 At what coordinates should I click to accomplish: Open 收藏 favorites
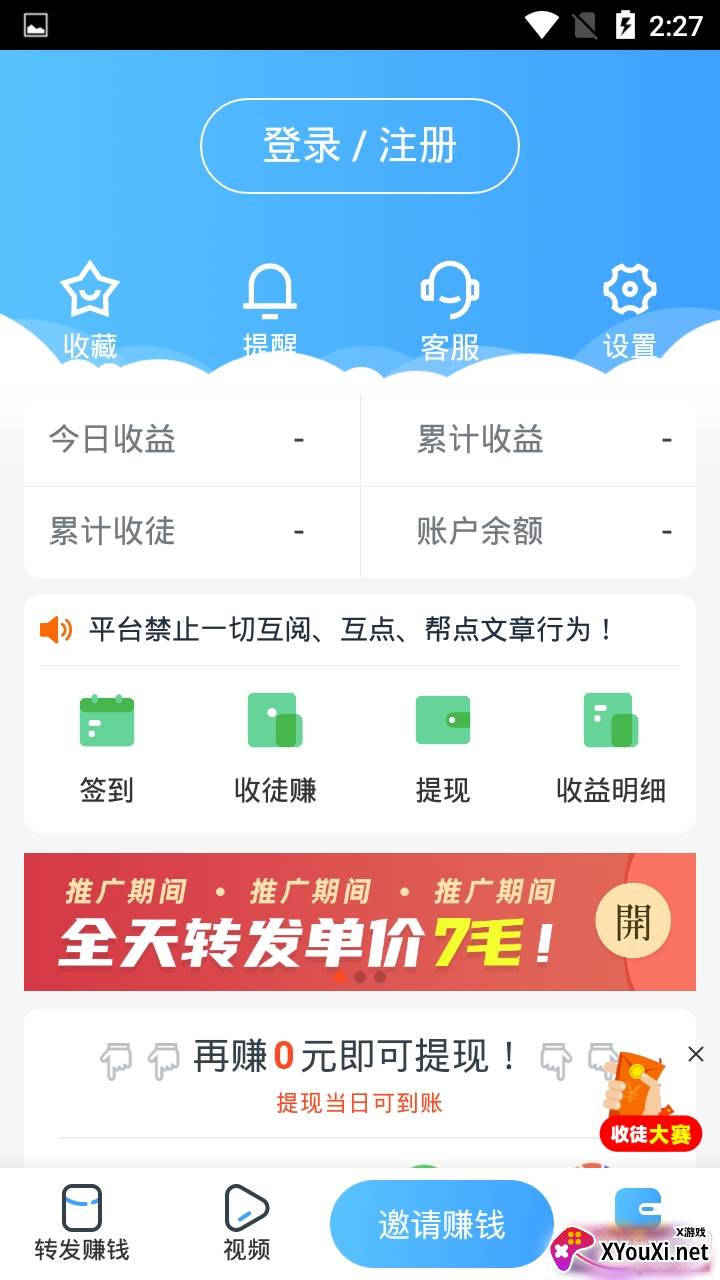tap(90, 311)
